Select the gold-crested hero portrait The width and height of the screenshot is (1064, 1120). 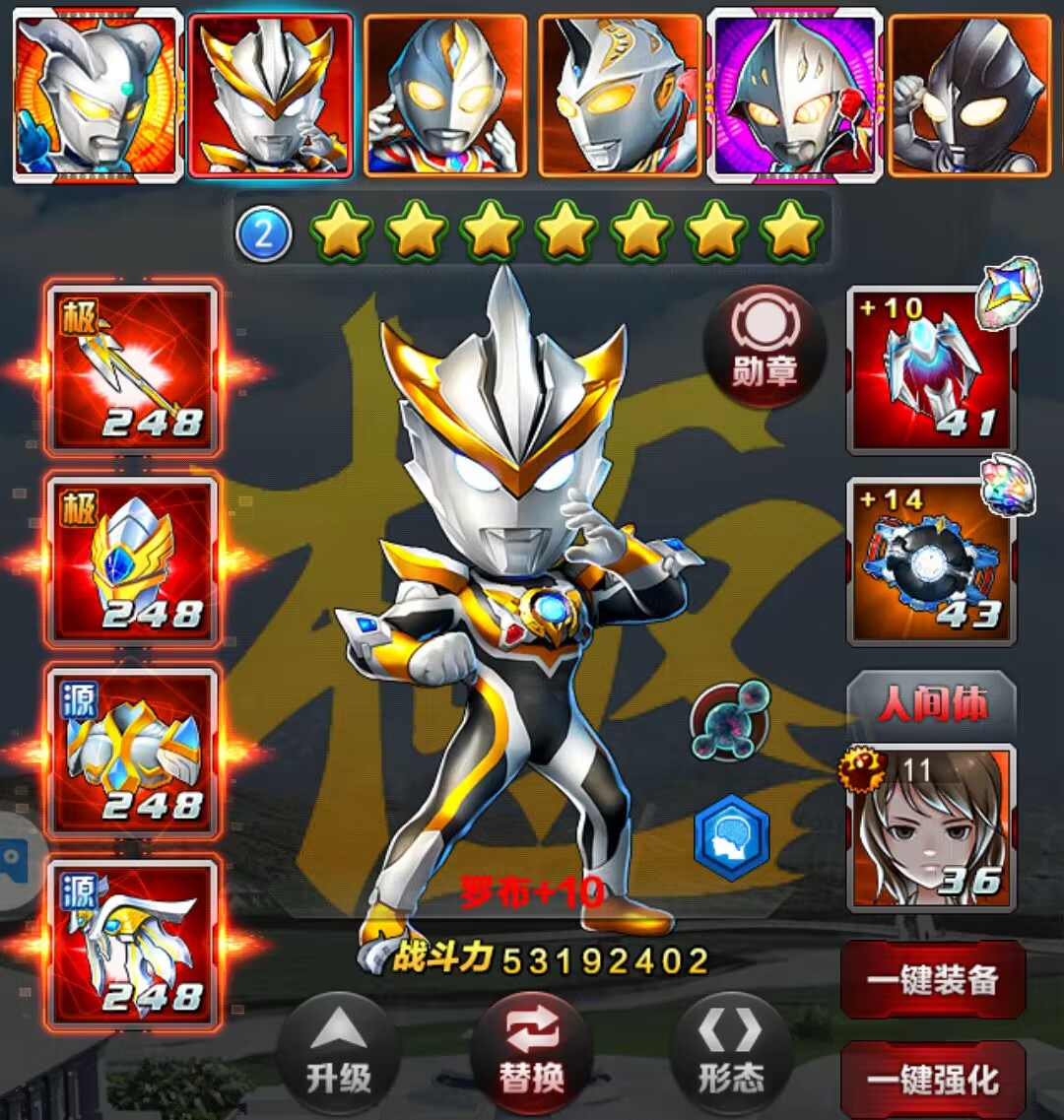[x=271, y=96]
